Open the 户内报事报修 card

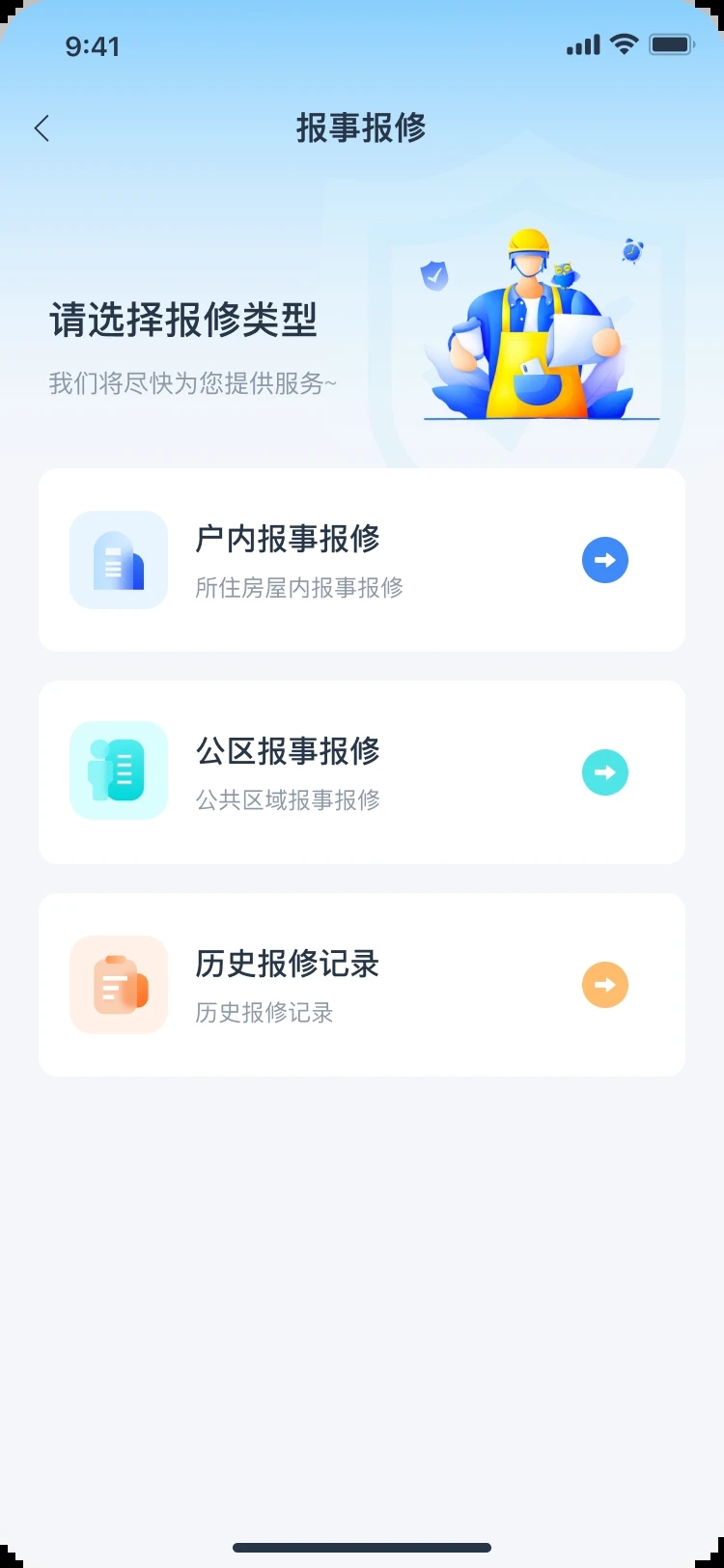tap(361, 560)
